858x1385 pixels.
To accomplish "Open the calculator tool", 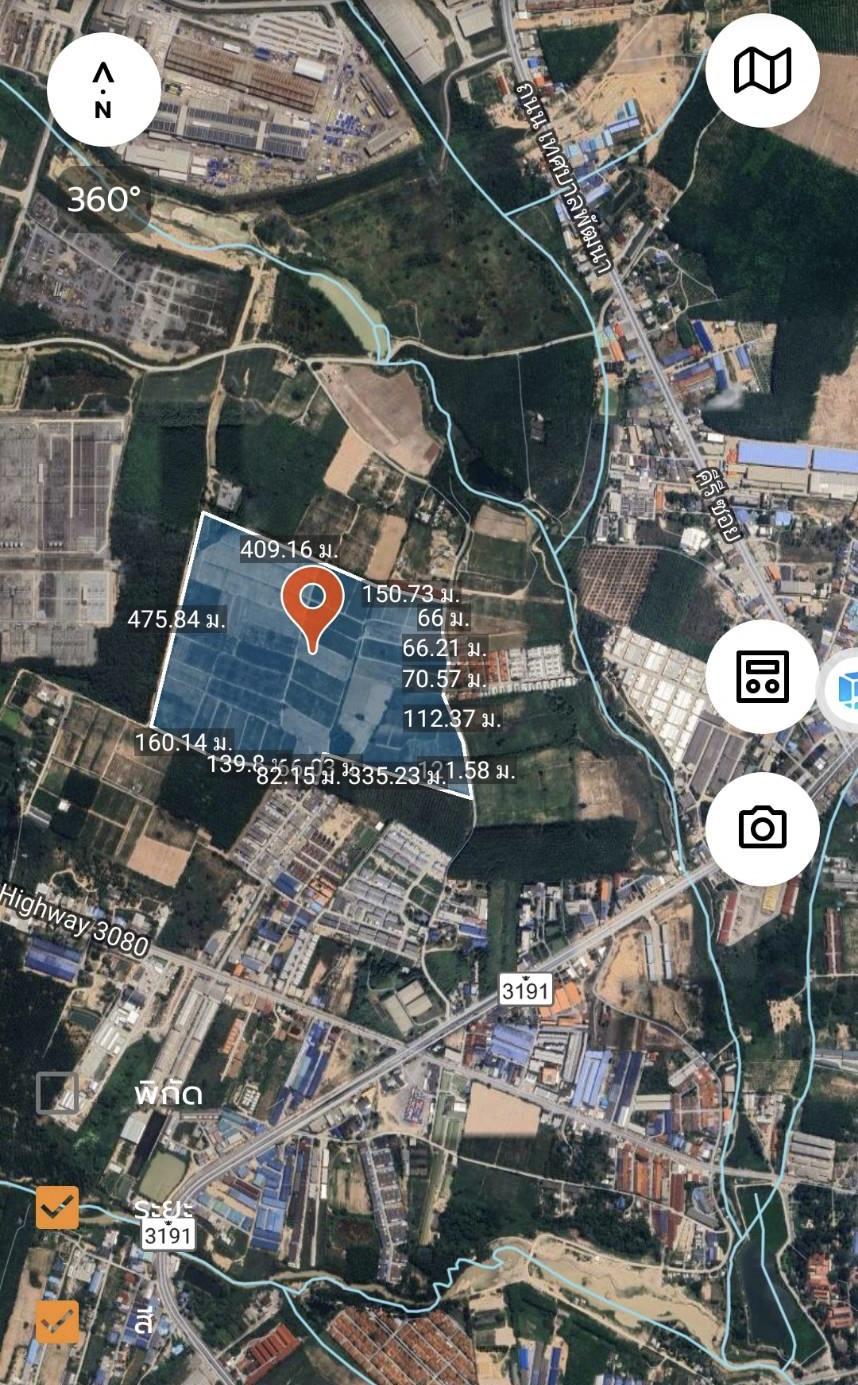I will [x=762, y=676].
